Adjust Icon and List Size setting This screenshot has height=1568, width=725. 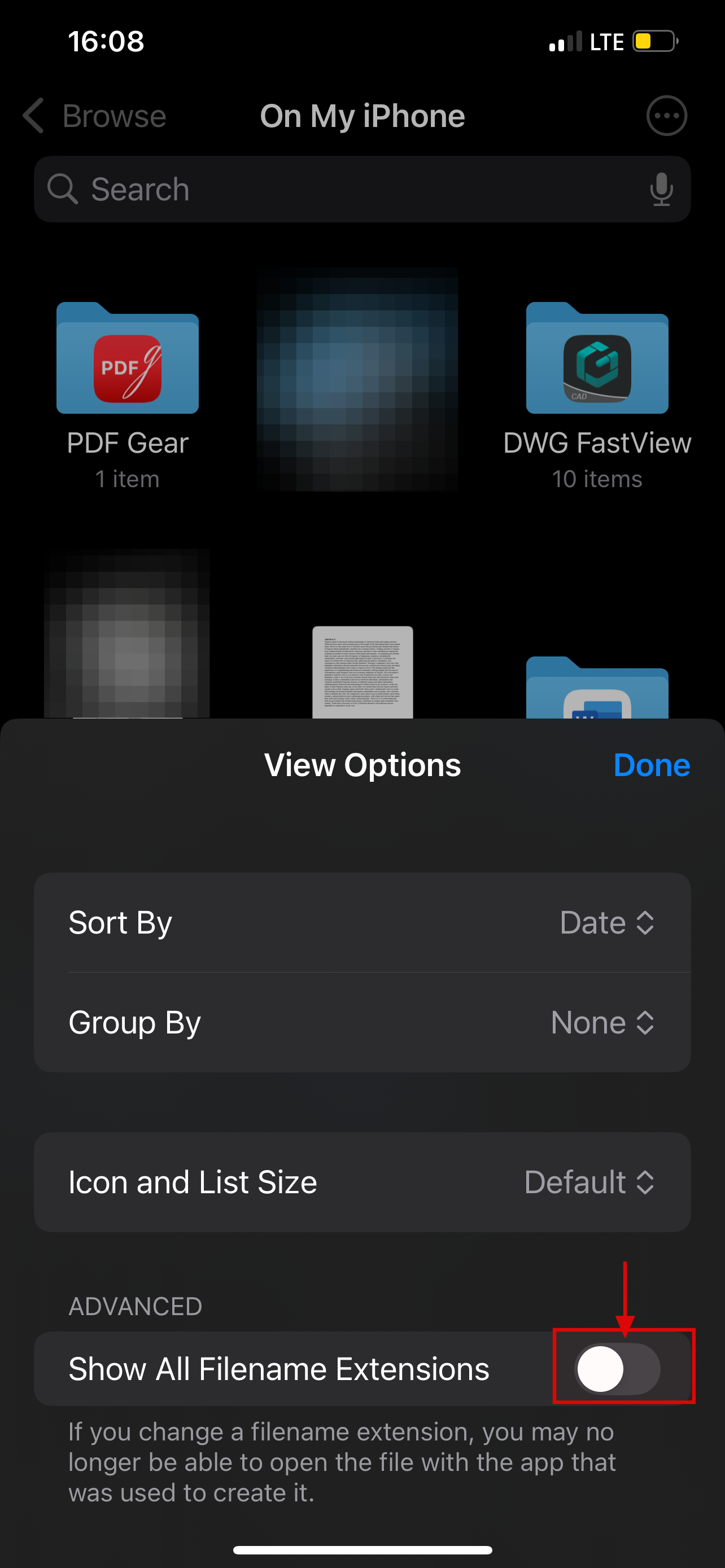tap(589, 1182)
